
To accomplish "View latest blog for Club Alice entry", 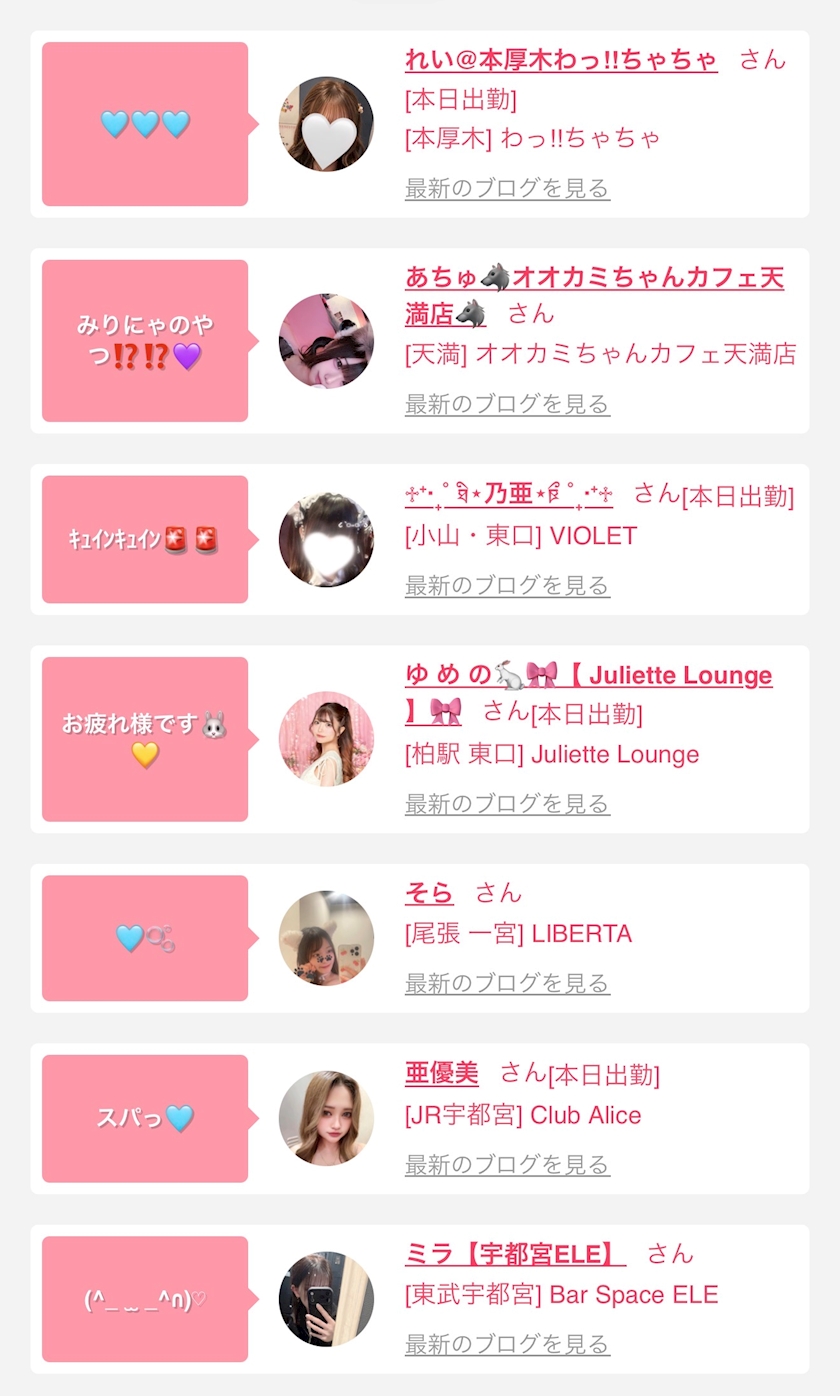I will click(507, 1164).
